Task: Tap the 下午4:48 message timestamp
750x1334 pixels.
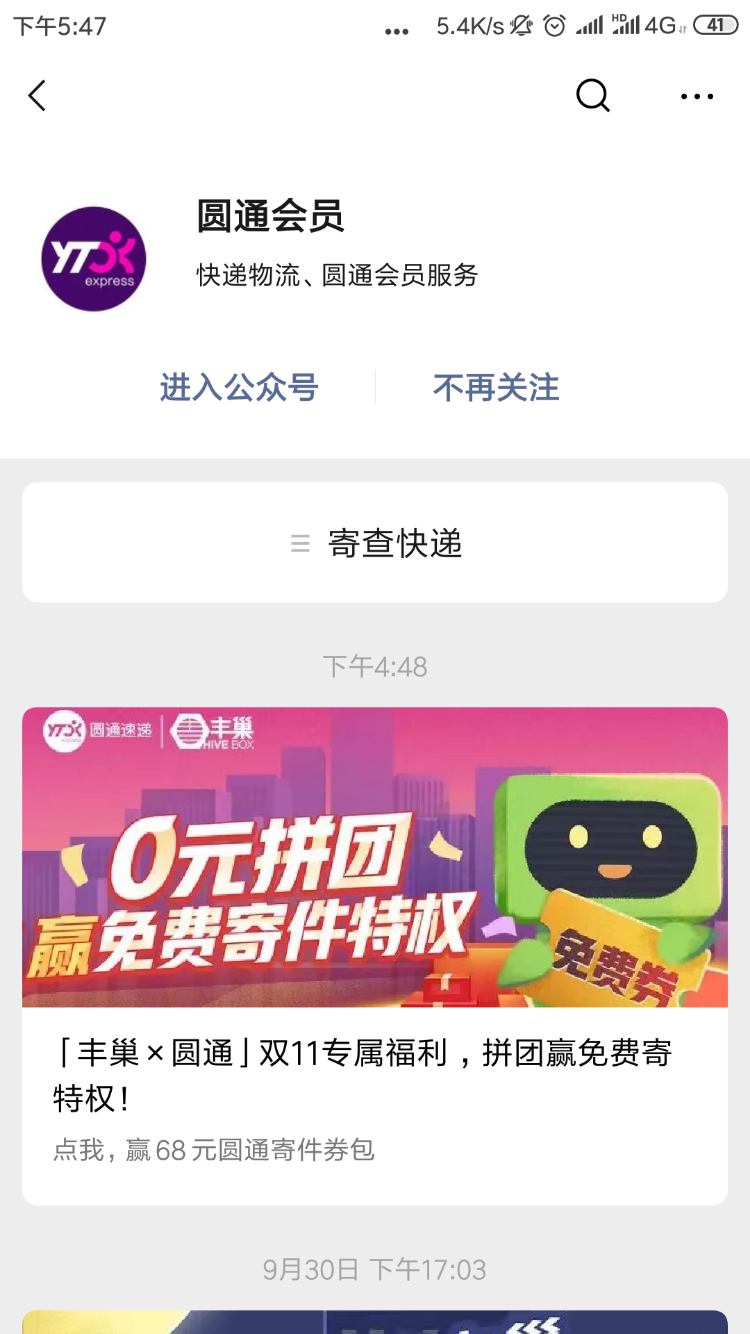Action: [x=375, y=667]
